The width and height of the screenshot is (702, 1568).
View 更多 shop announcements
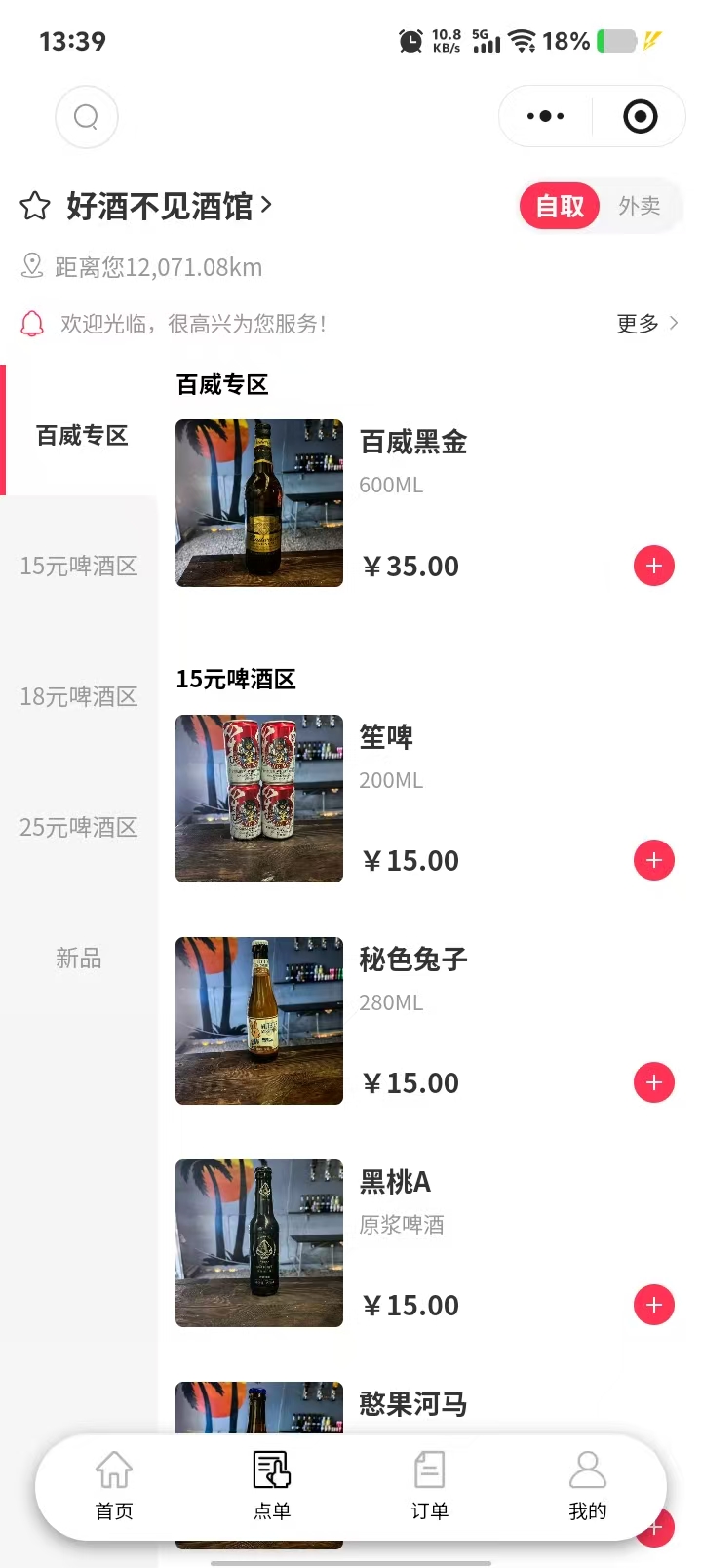pyautogui.click(x=646, y=324)
